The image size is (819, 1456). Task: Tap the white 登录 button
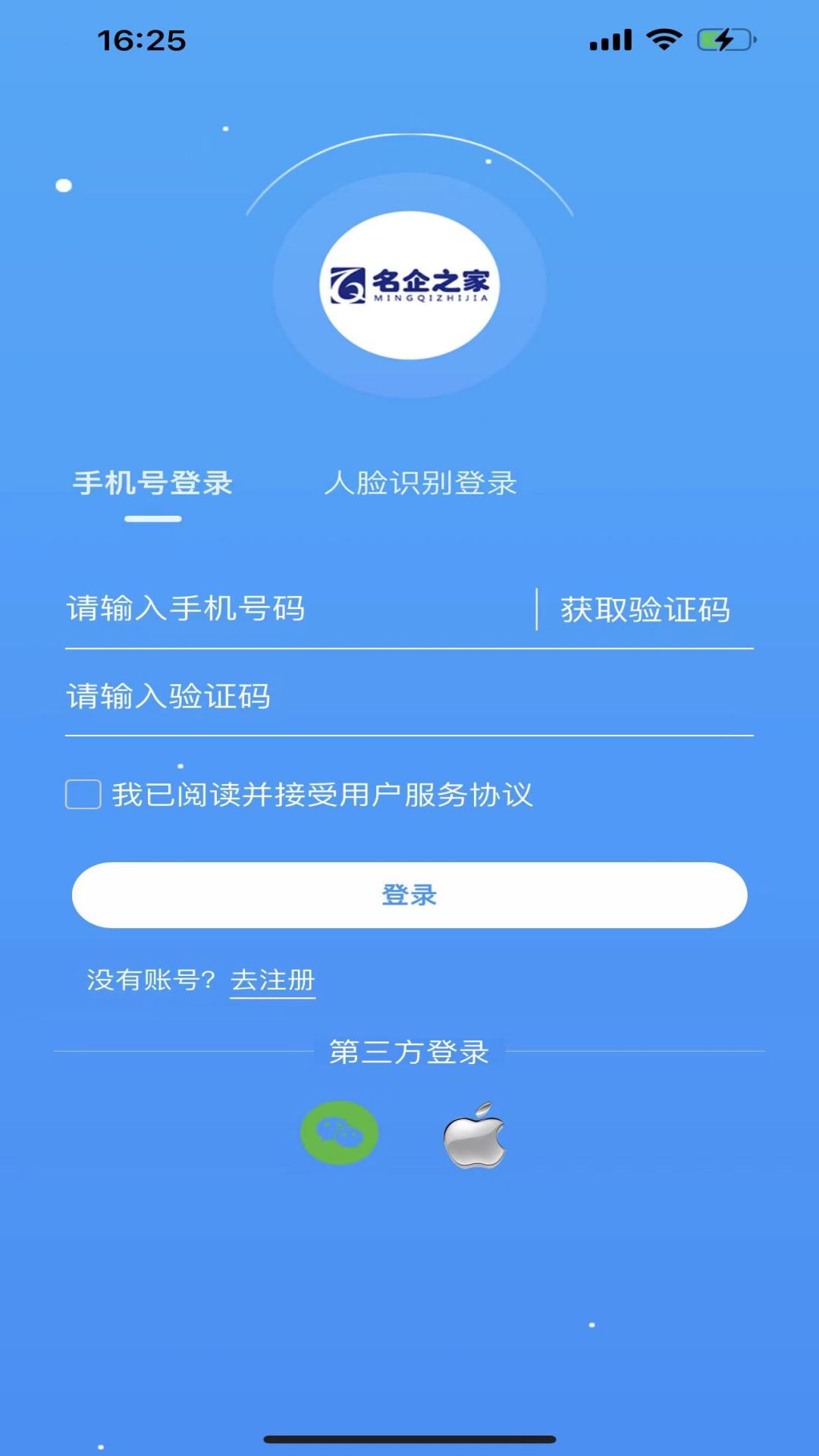[x=409, y=895]
